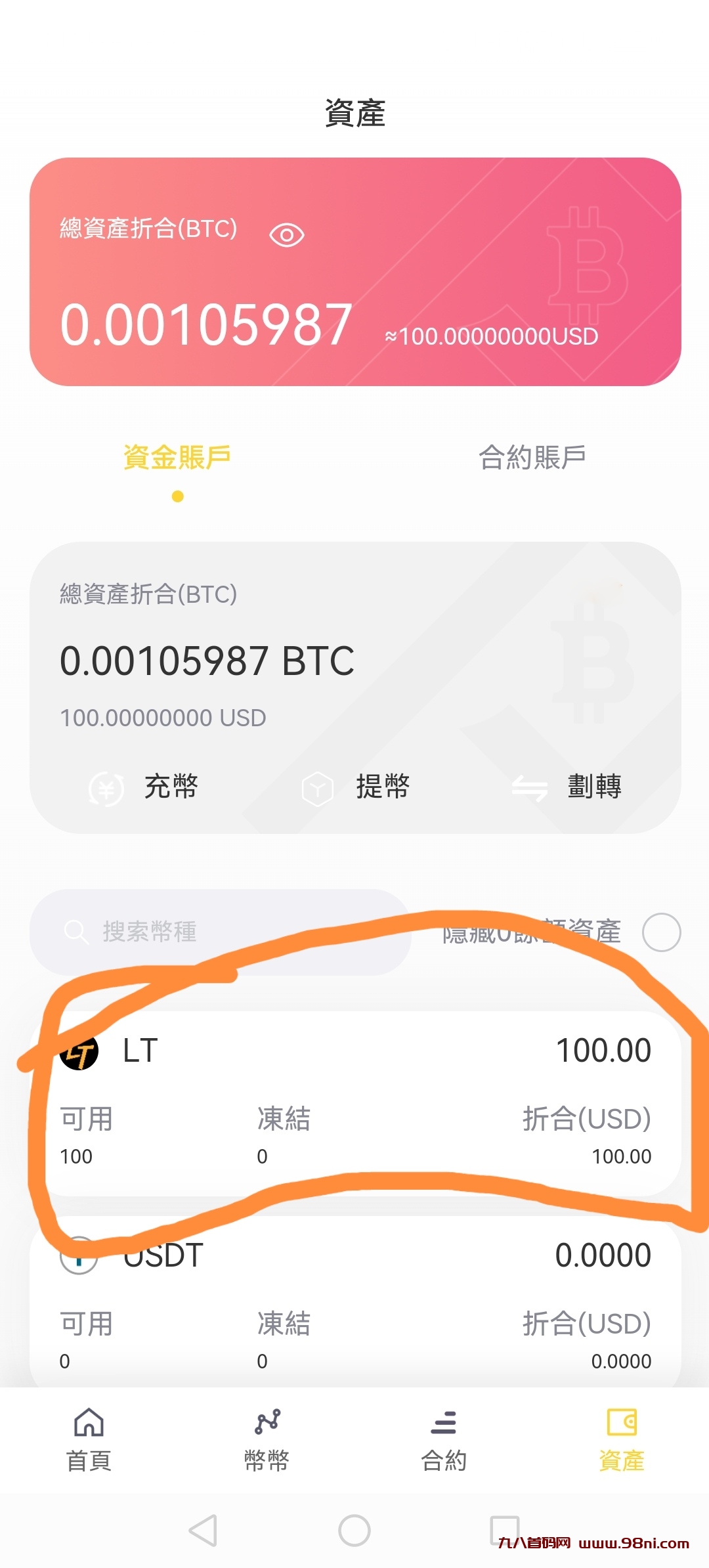Tap the USDT coin logo icon
Screen dimensions: 709x1568
coord(79,1256)
